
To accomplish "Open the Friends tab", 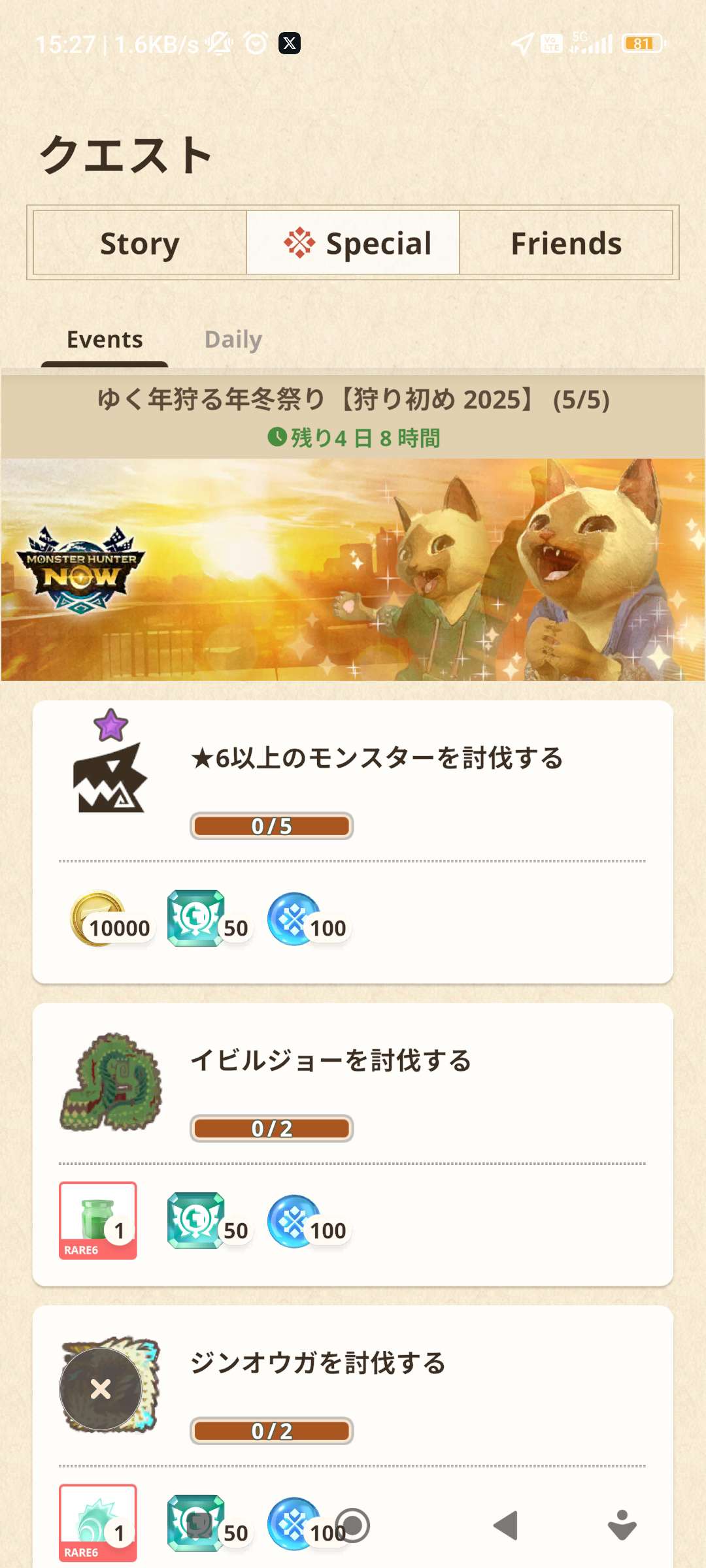I will pos(566,243).
